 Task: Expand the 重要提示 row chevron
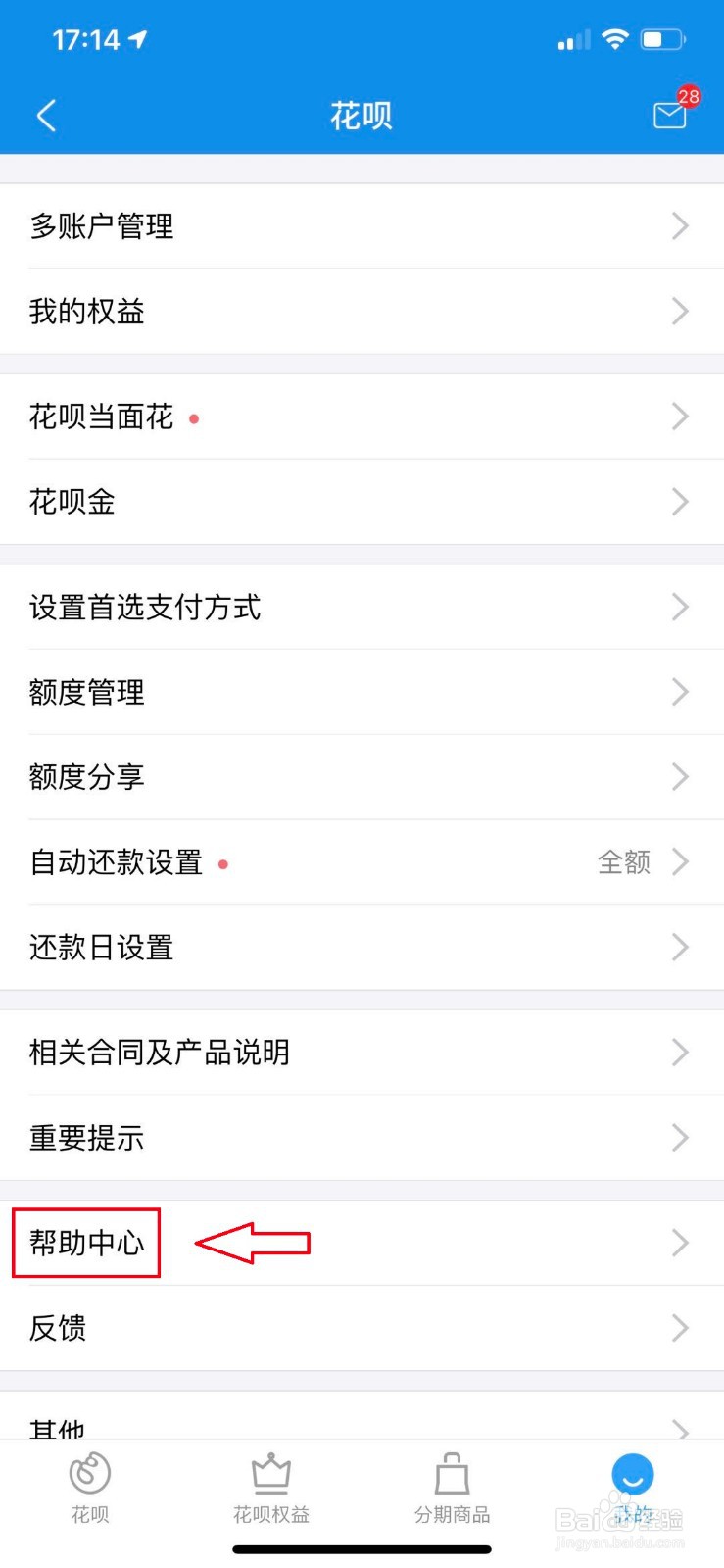pos(680,1138)
